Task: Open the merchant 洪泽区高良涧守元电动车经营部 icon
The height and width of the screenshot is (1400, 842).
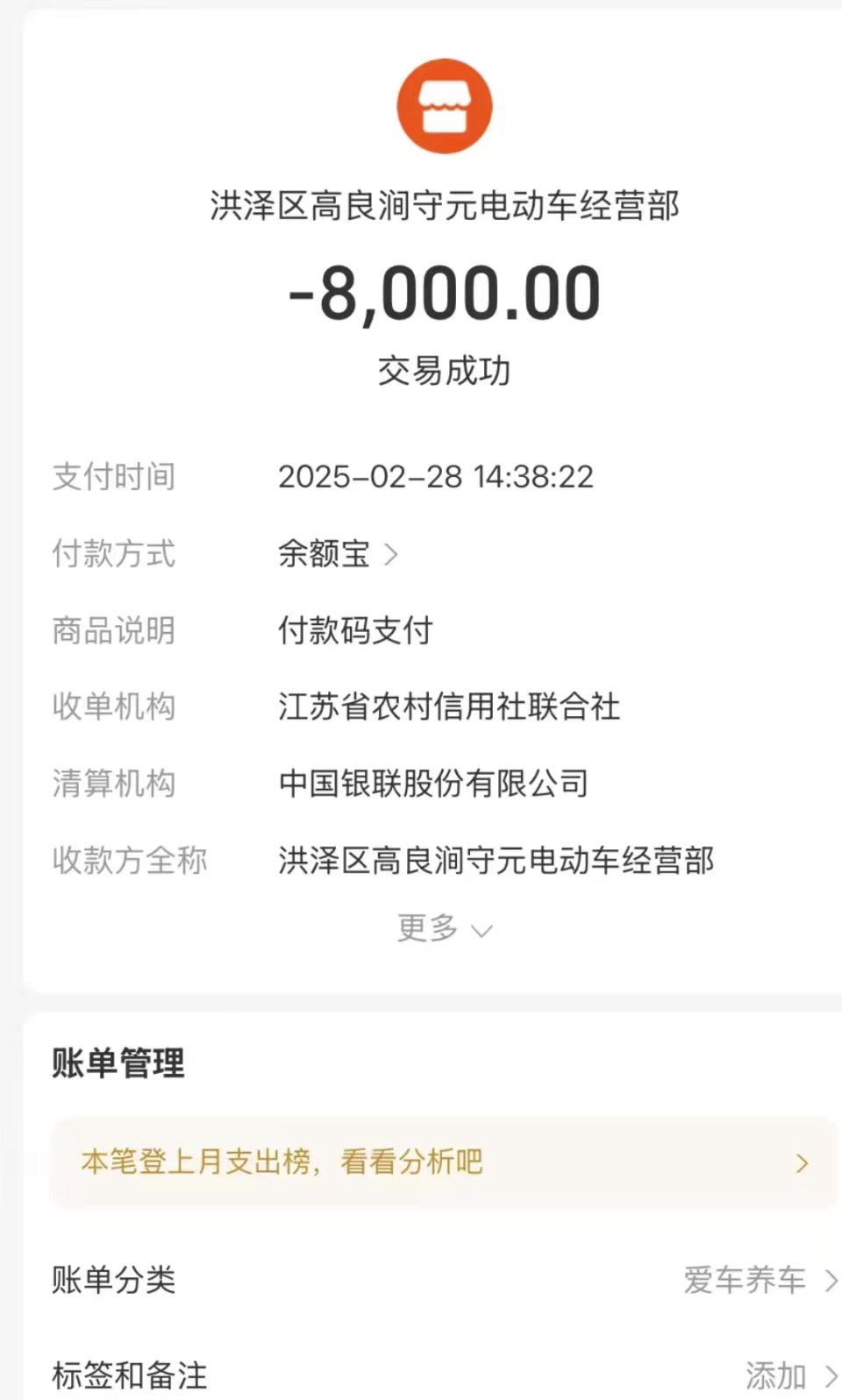Action: pos(445,106)
